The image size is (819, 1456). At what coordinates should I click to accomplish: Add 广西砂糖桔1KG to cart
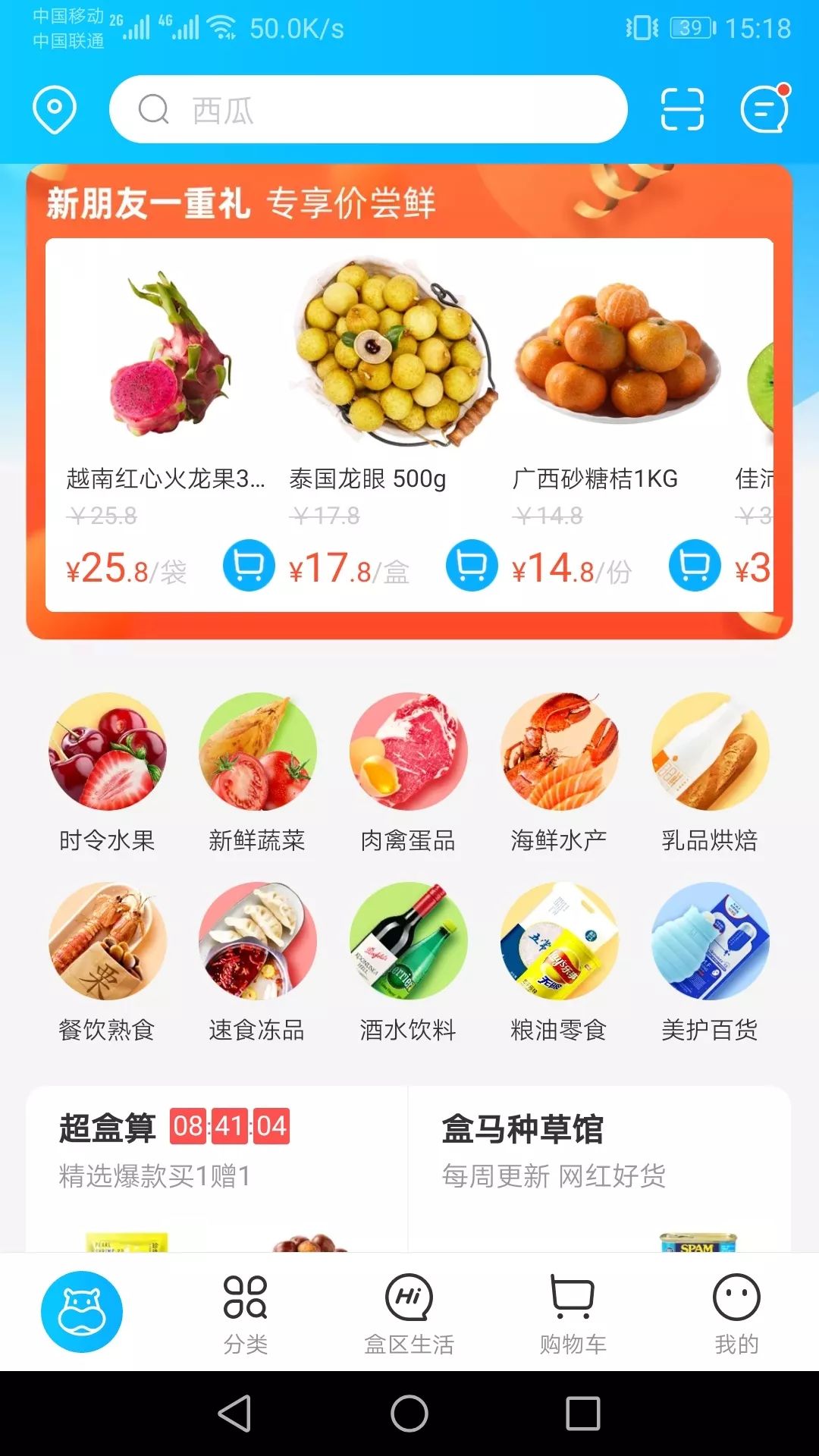[694, 565]
